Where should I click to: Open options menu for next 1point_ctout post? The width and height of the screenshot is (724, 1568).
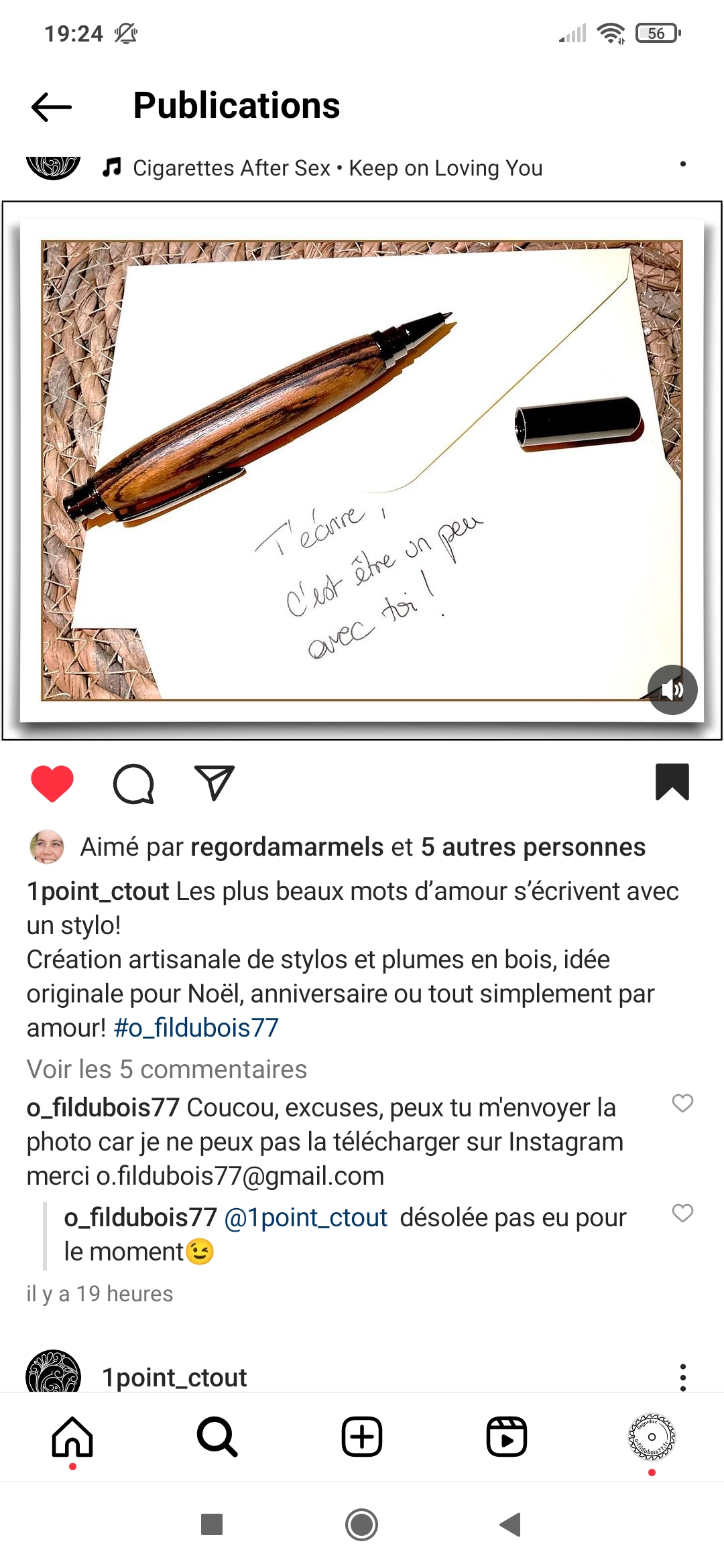682,1377
